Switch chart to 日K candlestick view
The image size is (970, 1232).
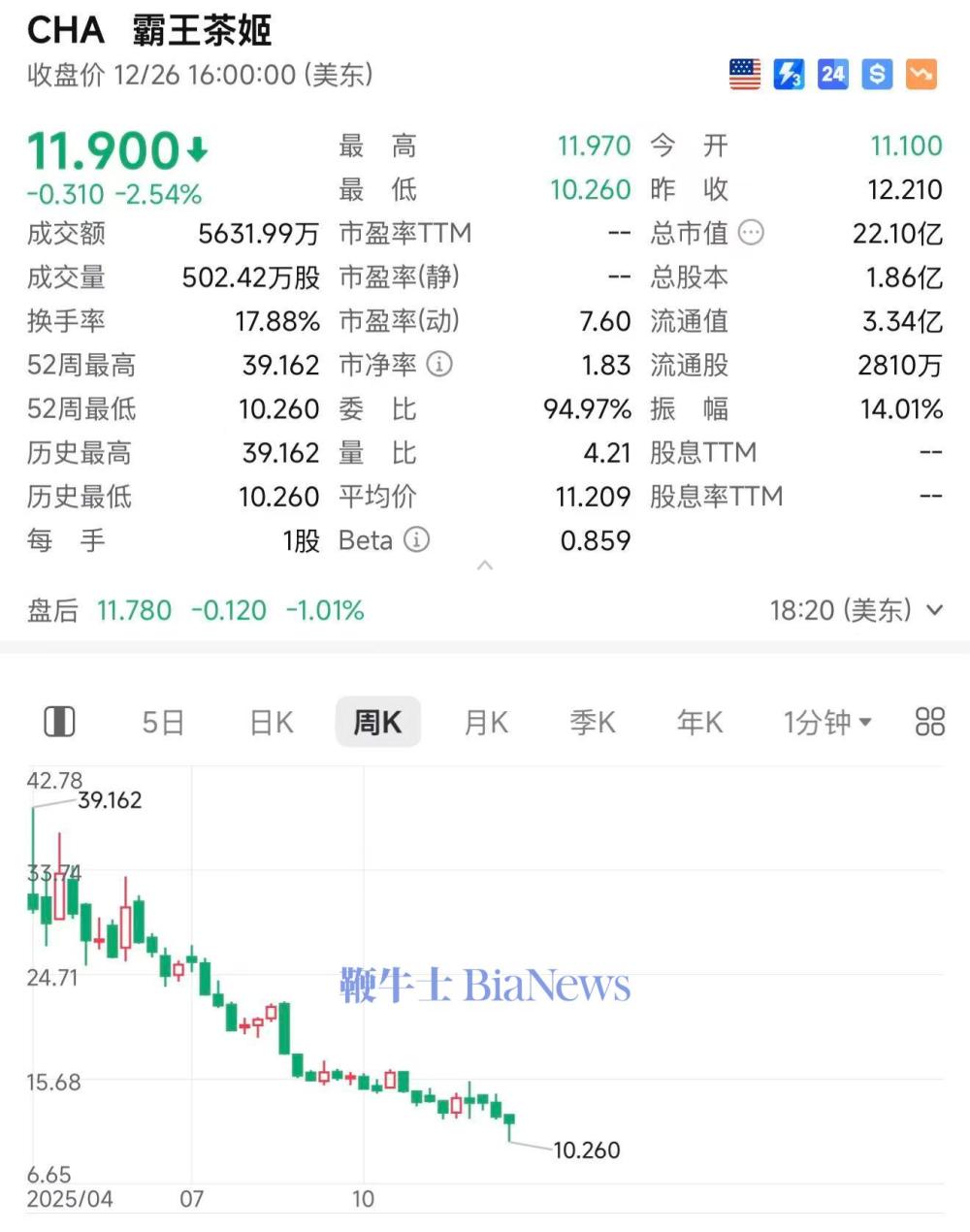click(x=270, y=722)
